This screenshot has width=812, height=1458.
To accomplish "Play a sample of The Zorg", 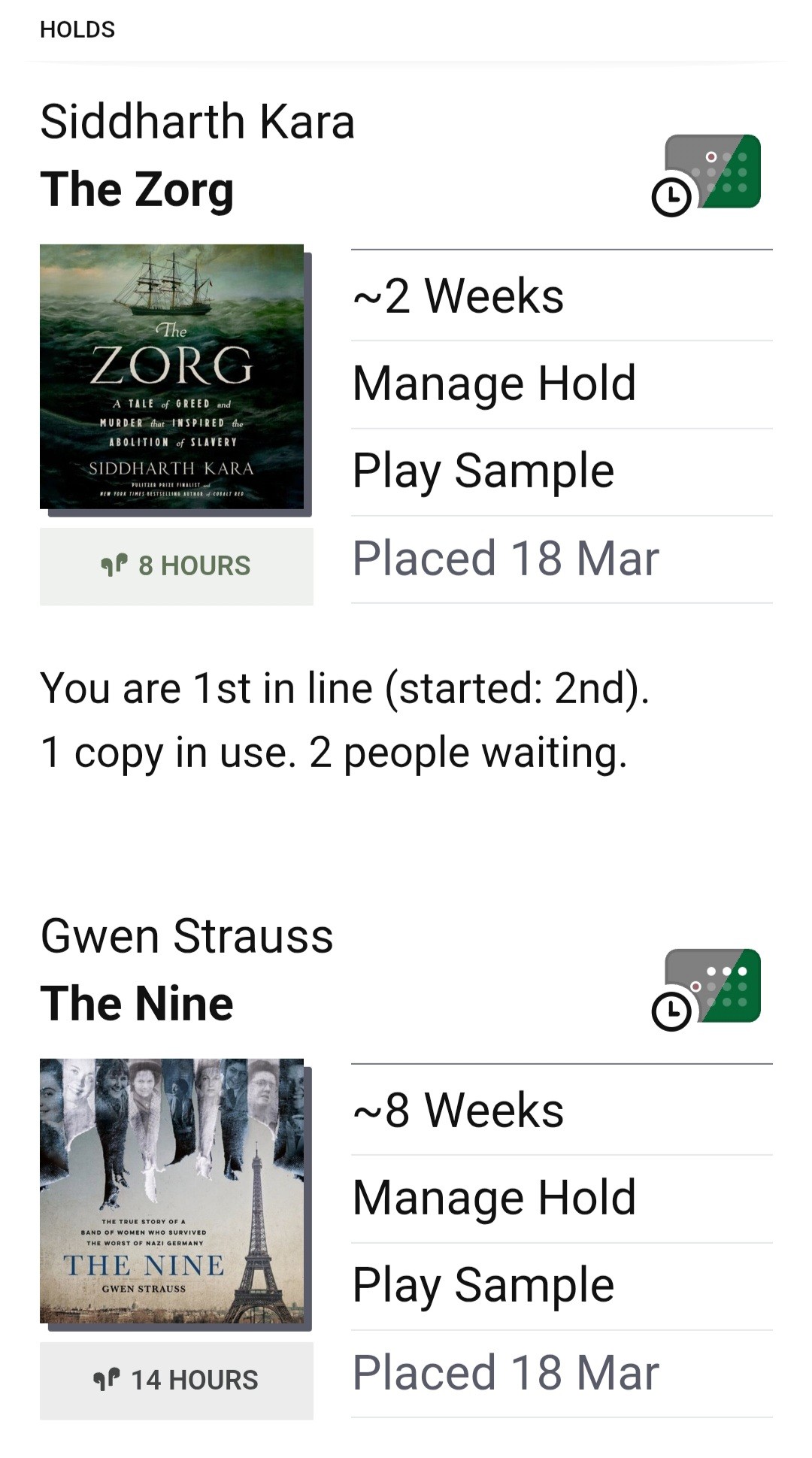I will click(483, 471).
